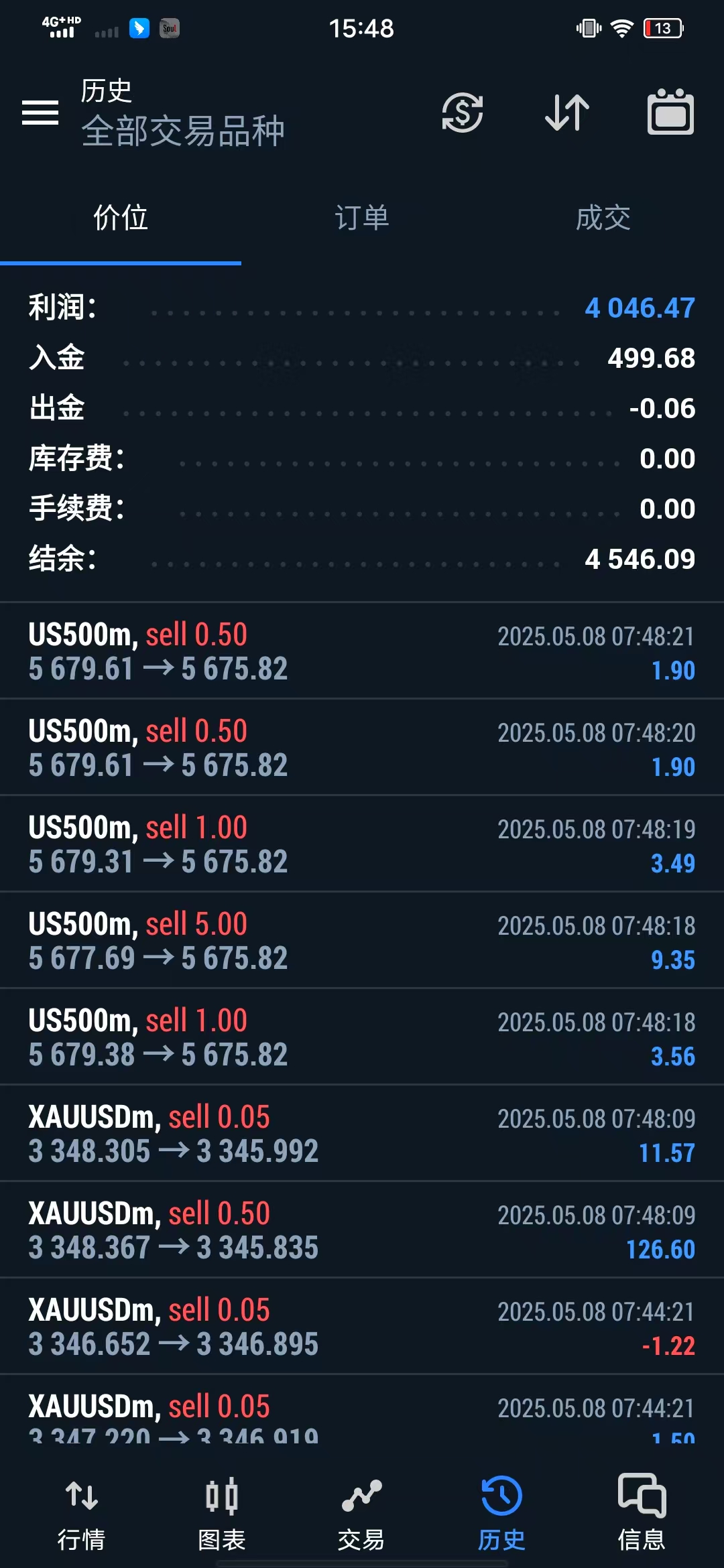724x1568 pixels.
Task: Open the side navigation hamburger menu
Action: click(x=40, y=113)
